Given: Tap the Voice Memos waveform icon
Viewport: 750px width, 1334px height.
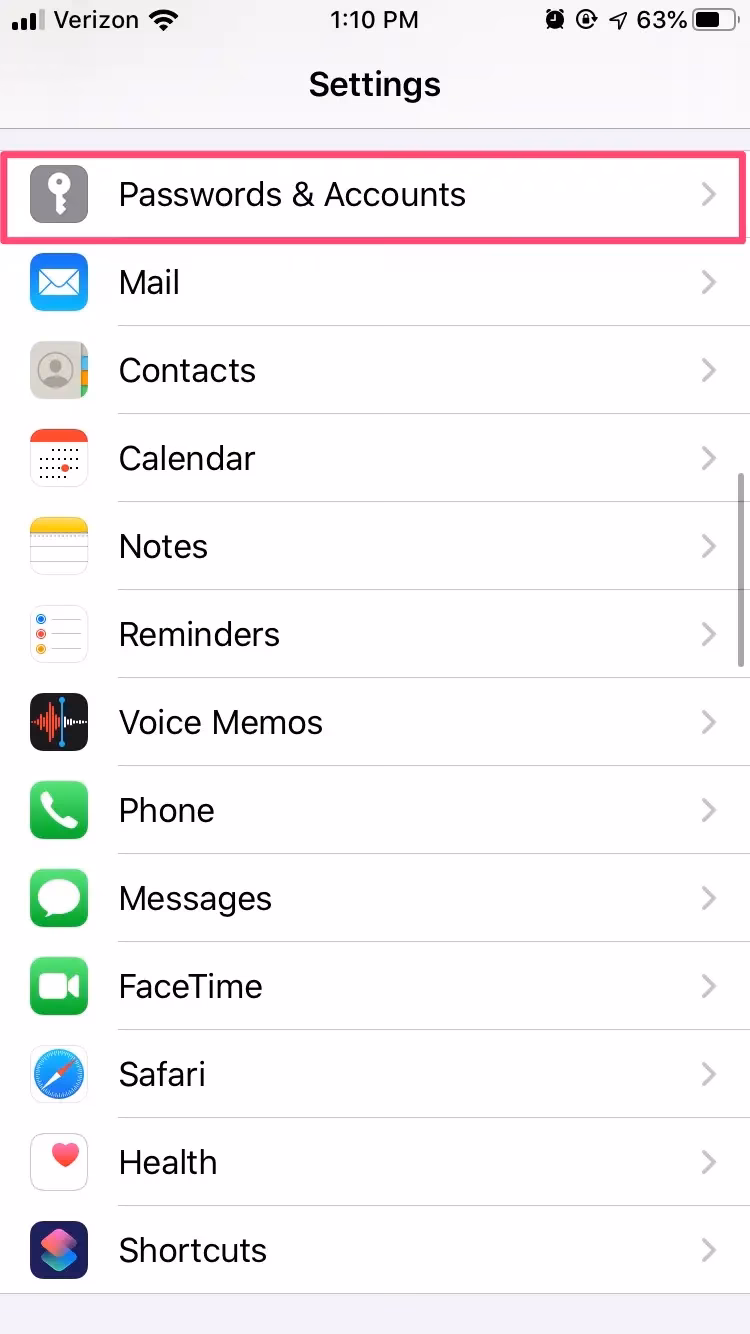Looking at the screenshot, I should [x=58, y=722].
